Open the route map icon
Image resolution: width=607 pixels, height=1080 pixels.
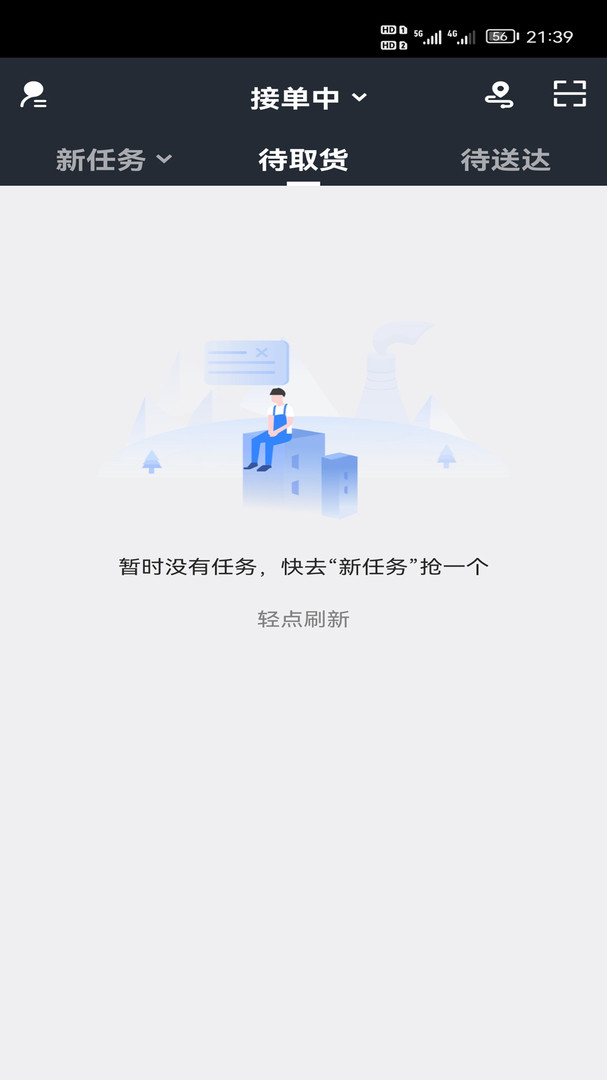tap(498, 95)
